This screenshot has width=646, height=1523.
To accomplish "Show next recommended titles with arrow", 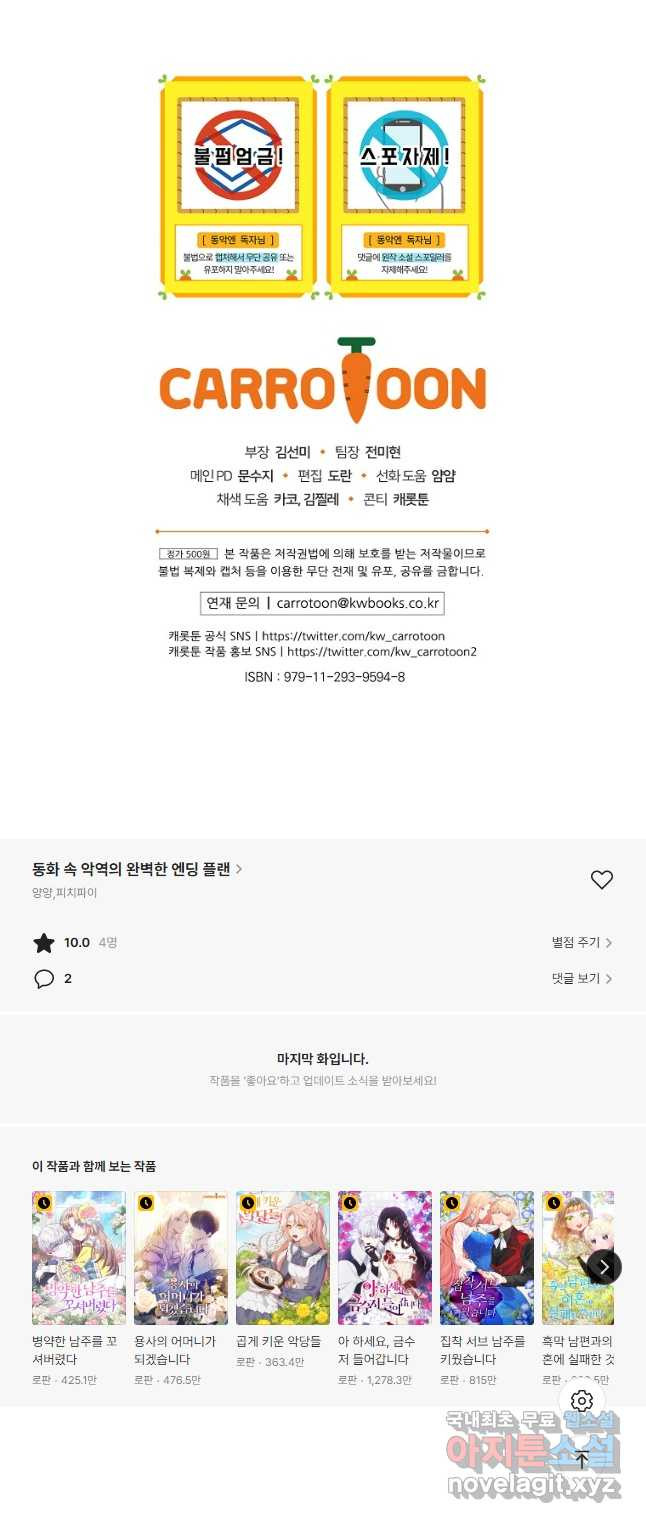I will [604, 1266].
